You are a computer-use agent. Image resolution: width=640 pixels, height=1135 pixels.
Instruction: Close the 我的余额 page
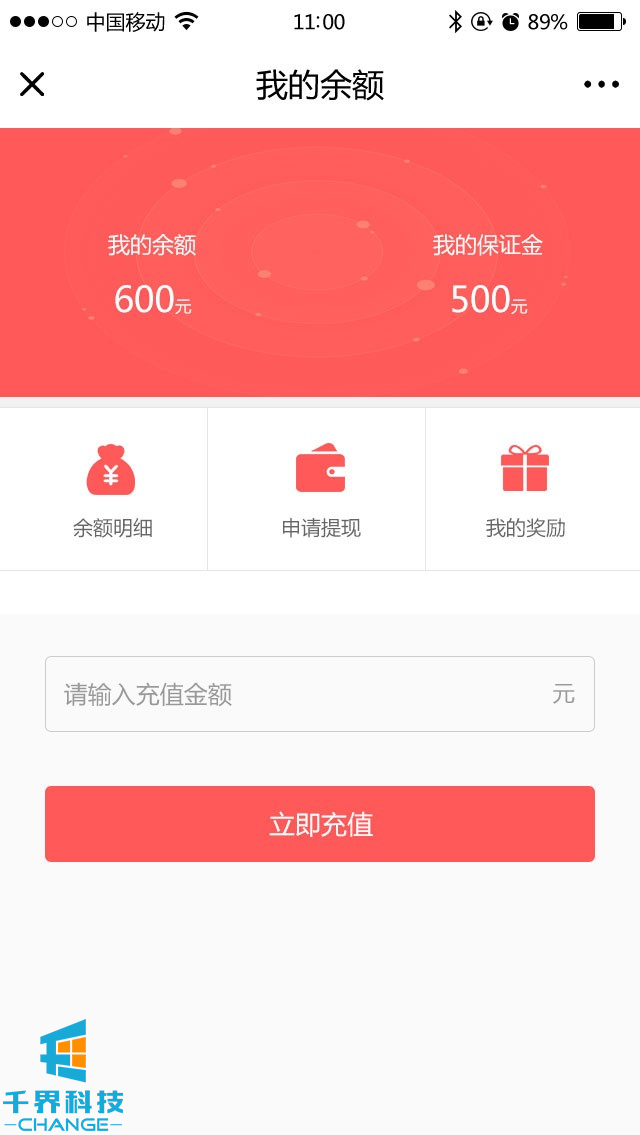click(32, 85)
